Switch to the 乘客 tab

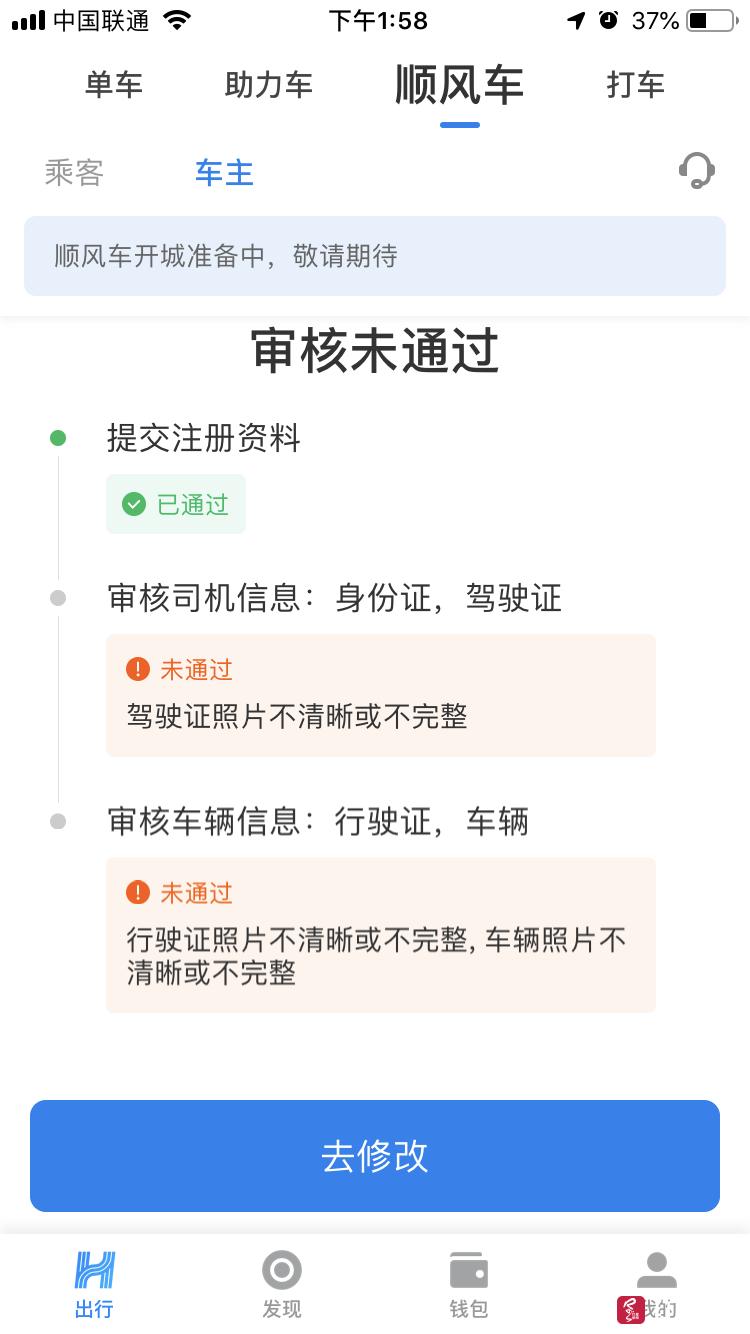74,170
